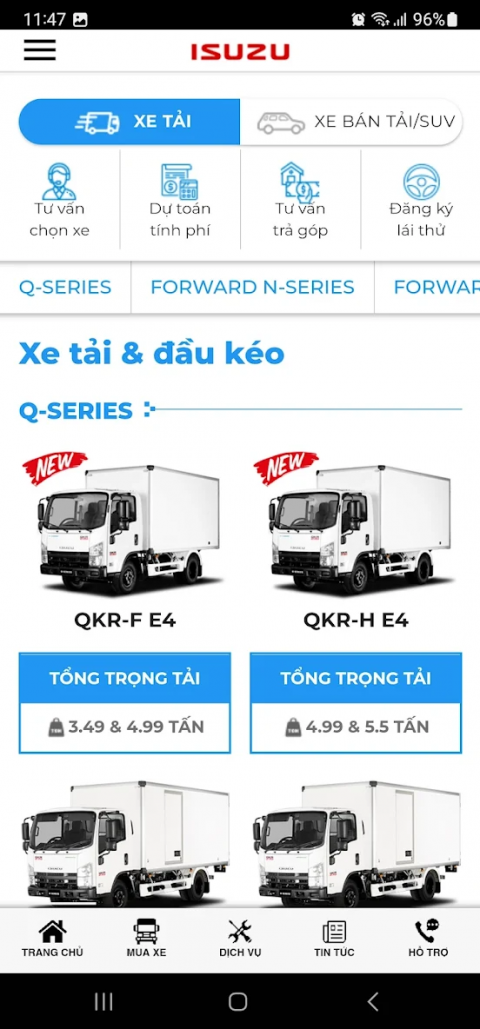Select the FORWARD N-SERIES tab
Image resolution: width=480 pixels, height=1029 pixels.
[x=253, y=287]
